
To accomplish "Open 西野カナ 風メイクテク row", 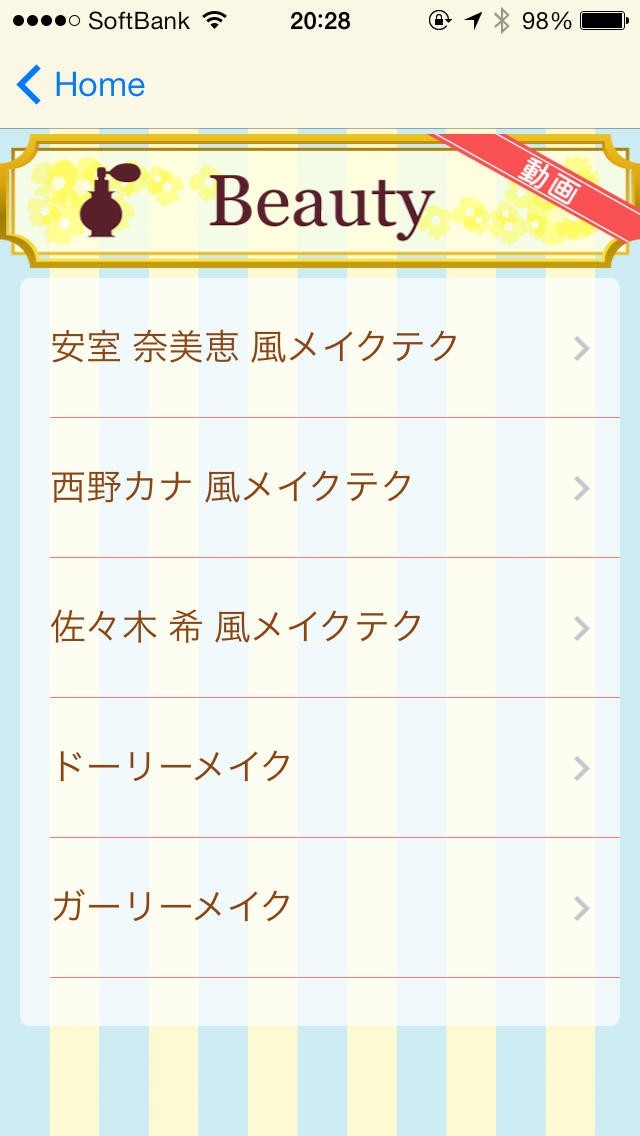I will 320,487.
